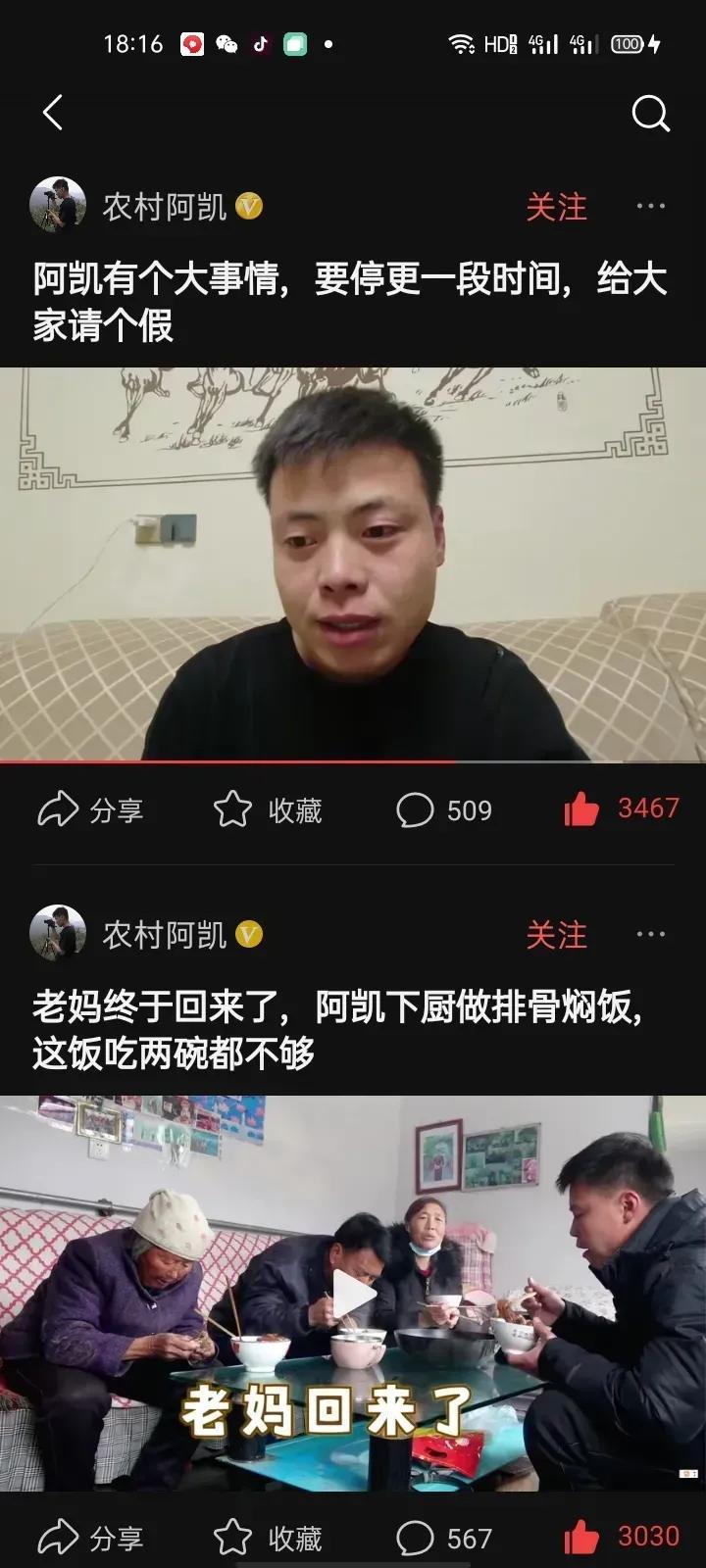706x1568 pixels.
Task: Go back using the top-left arrow
Action: tap(54, 113)
